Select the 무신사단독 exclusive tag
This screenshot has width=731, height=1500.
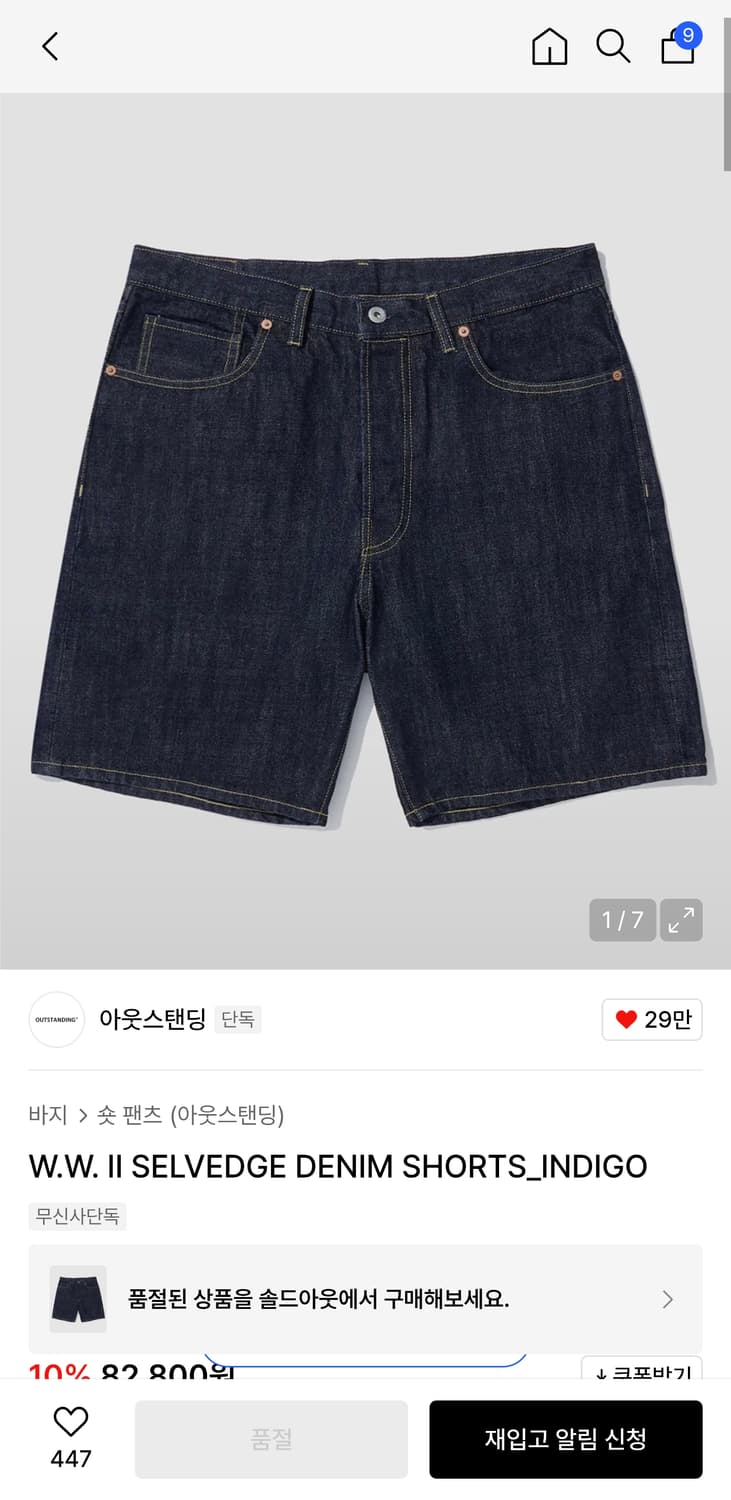[x=77, y=1216]
